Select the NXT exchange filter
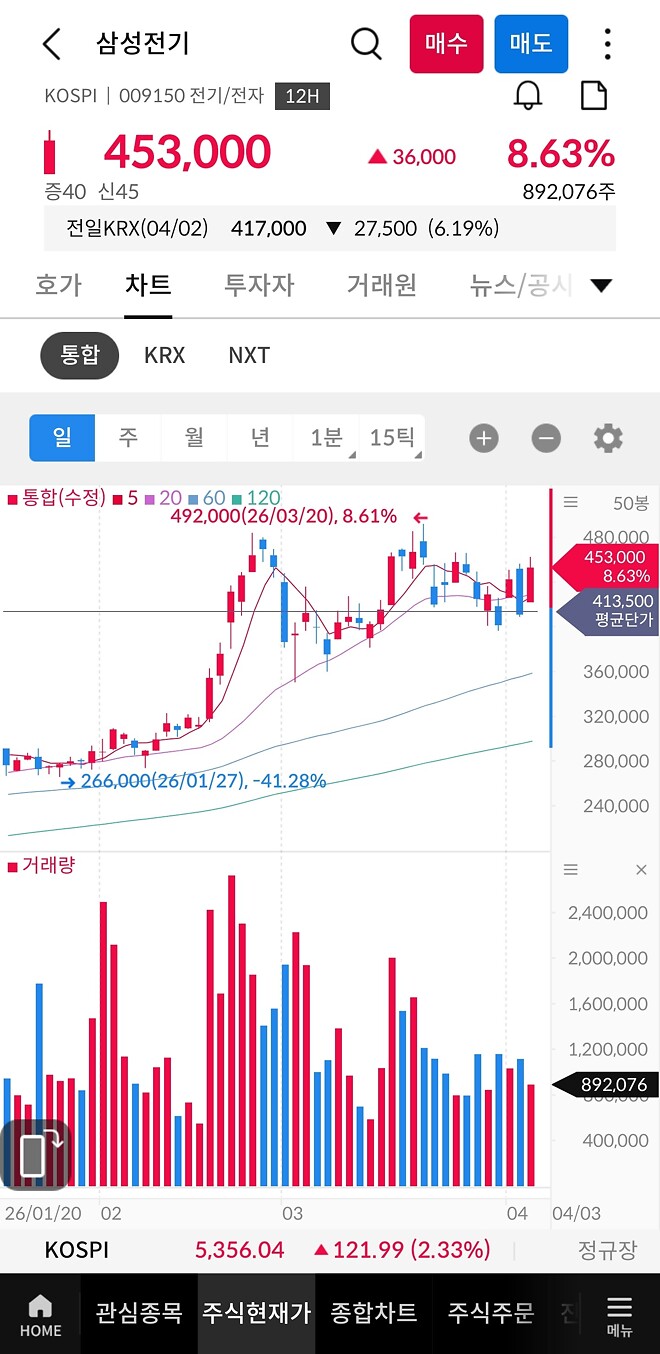This screenshot has height=1354, width=660. click(249, 355)
